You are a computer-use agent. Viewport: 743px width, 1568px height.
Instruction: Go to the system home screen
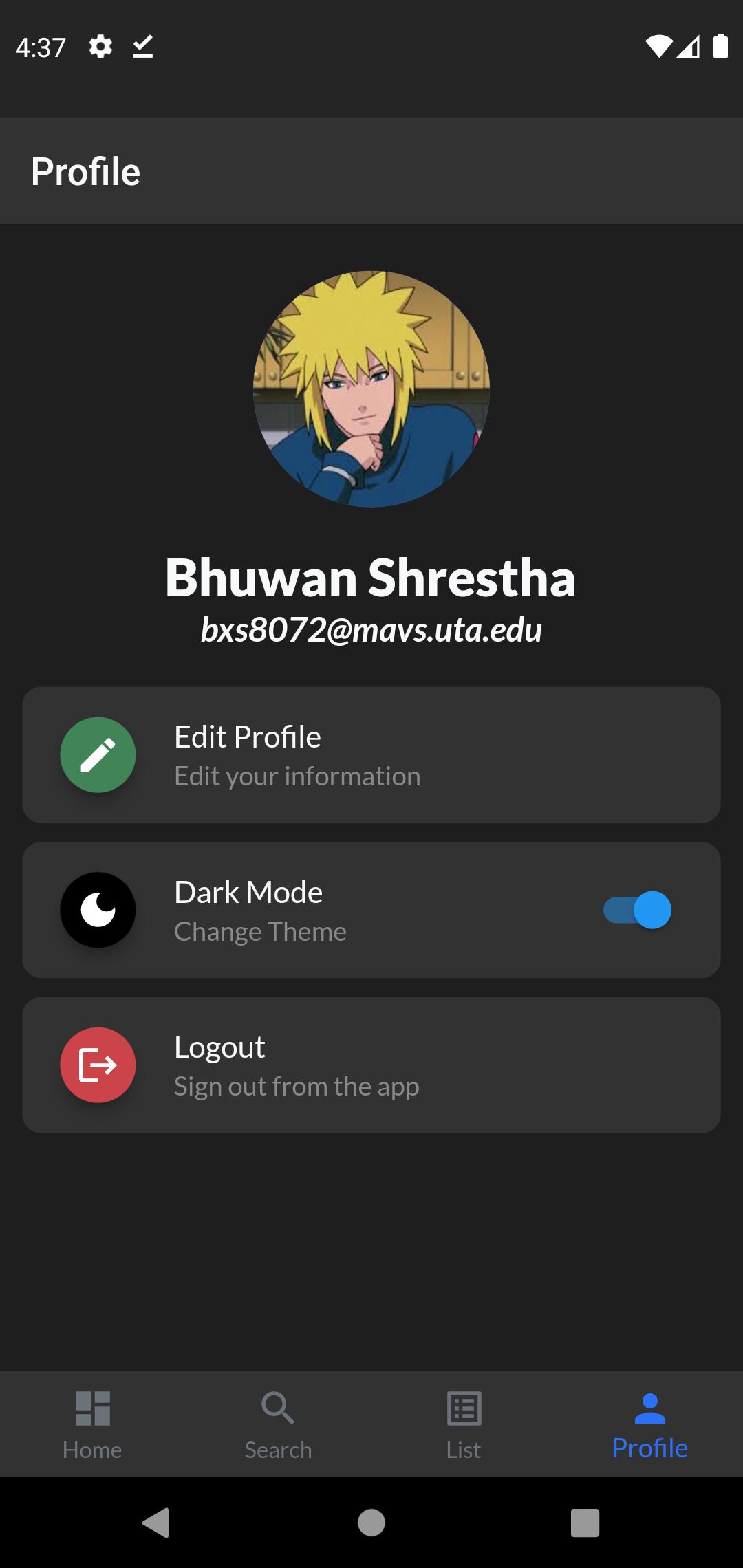[371, 1523]
